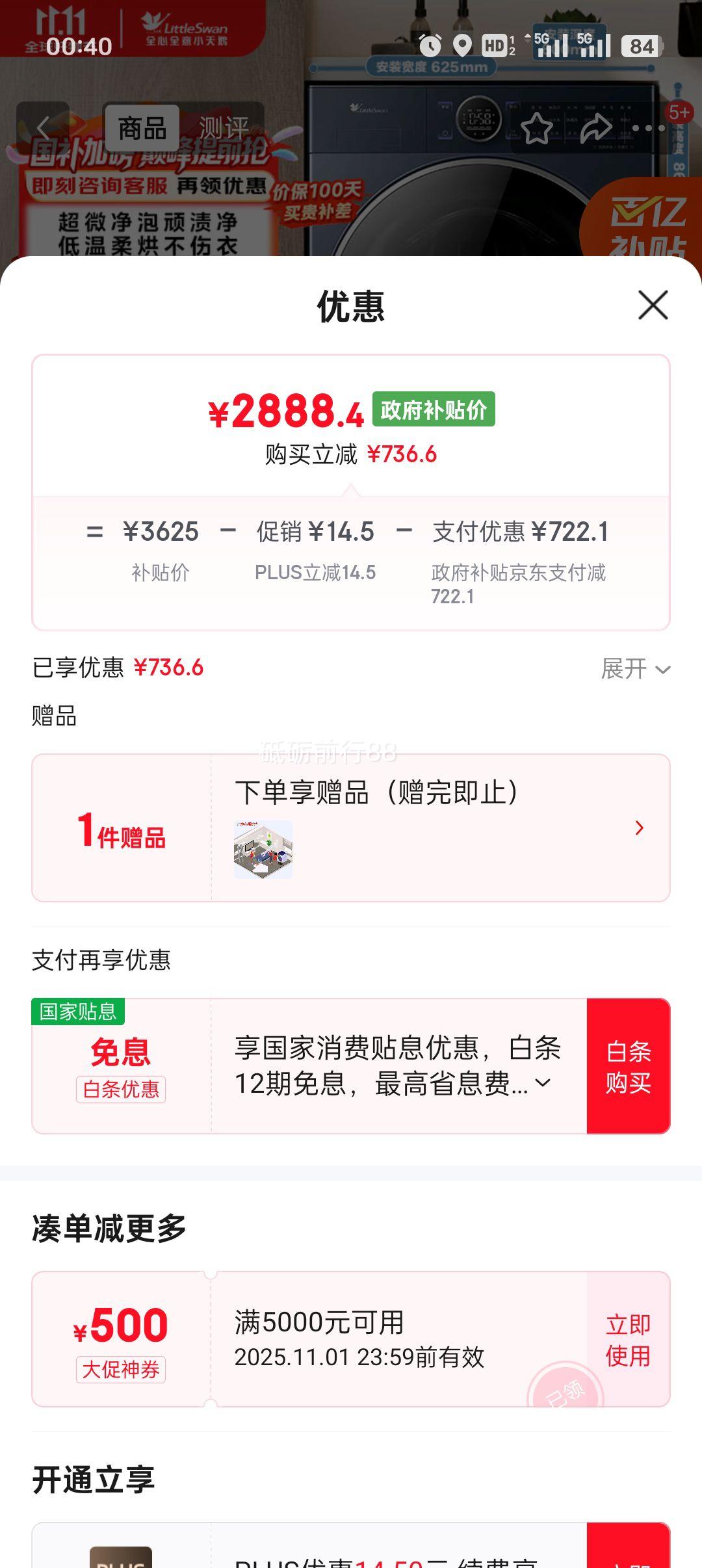Go back using the top-left arrow

point(43,128)
